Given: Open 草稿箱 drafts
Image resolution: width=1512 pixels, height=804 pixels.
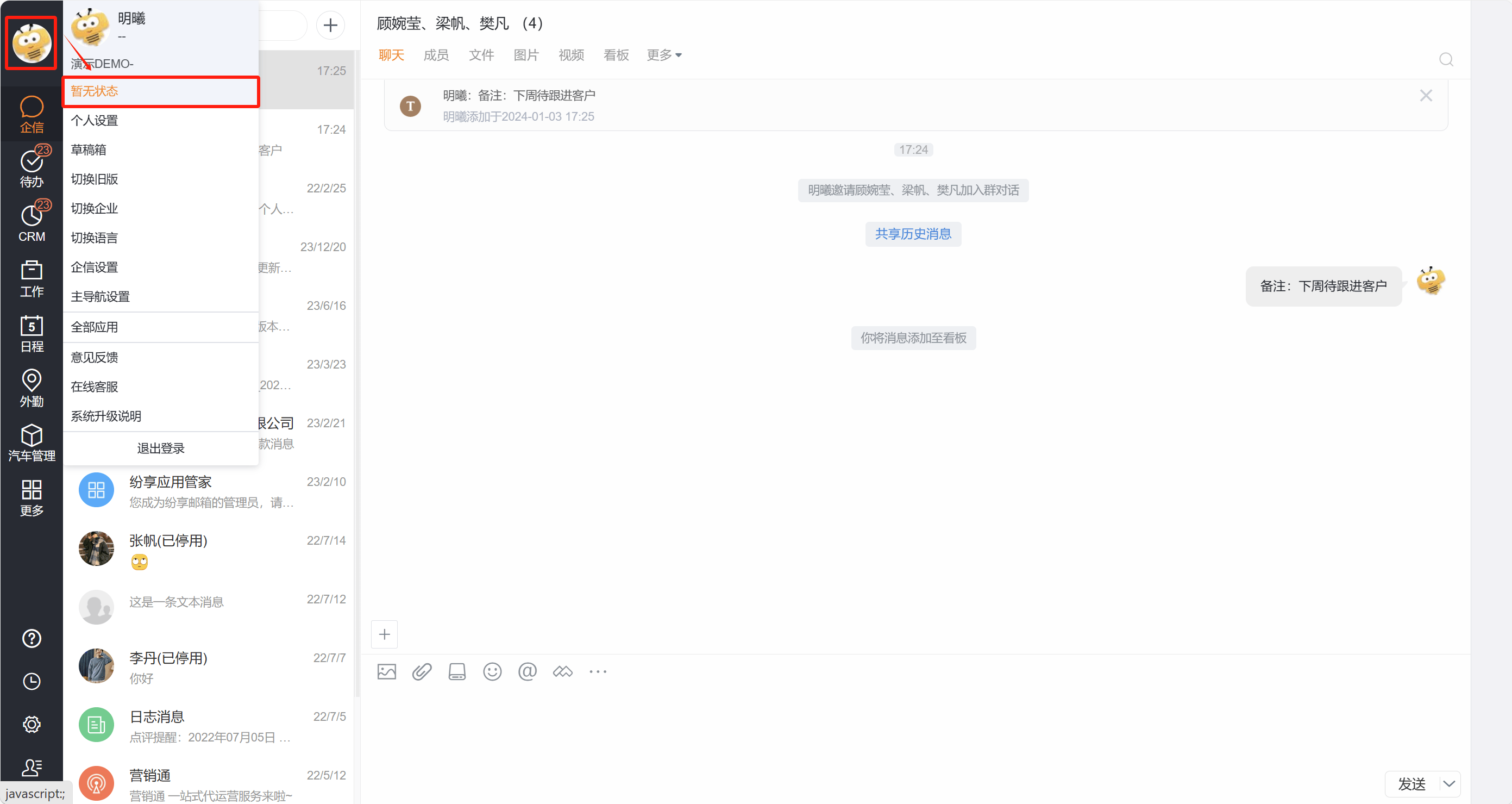Looking at the screenshot, I should point(89,149).
